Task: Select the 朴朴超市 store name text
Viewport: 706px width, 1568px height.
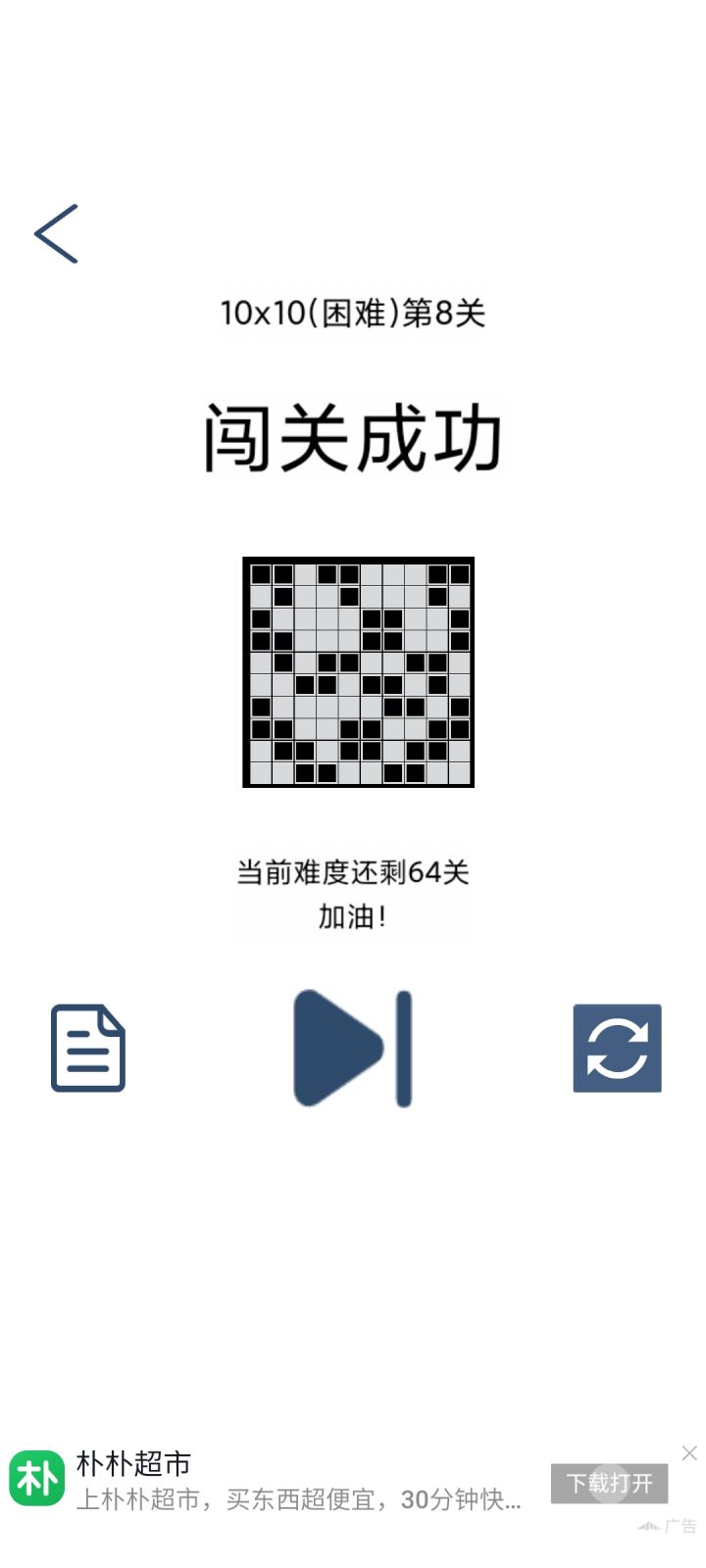Action: (135, 1464)
